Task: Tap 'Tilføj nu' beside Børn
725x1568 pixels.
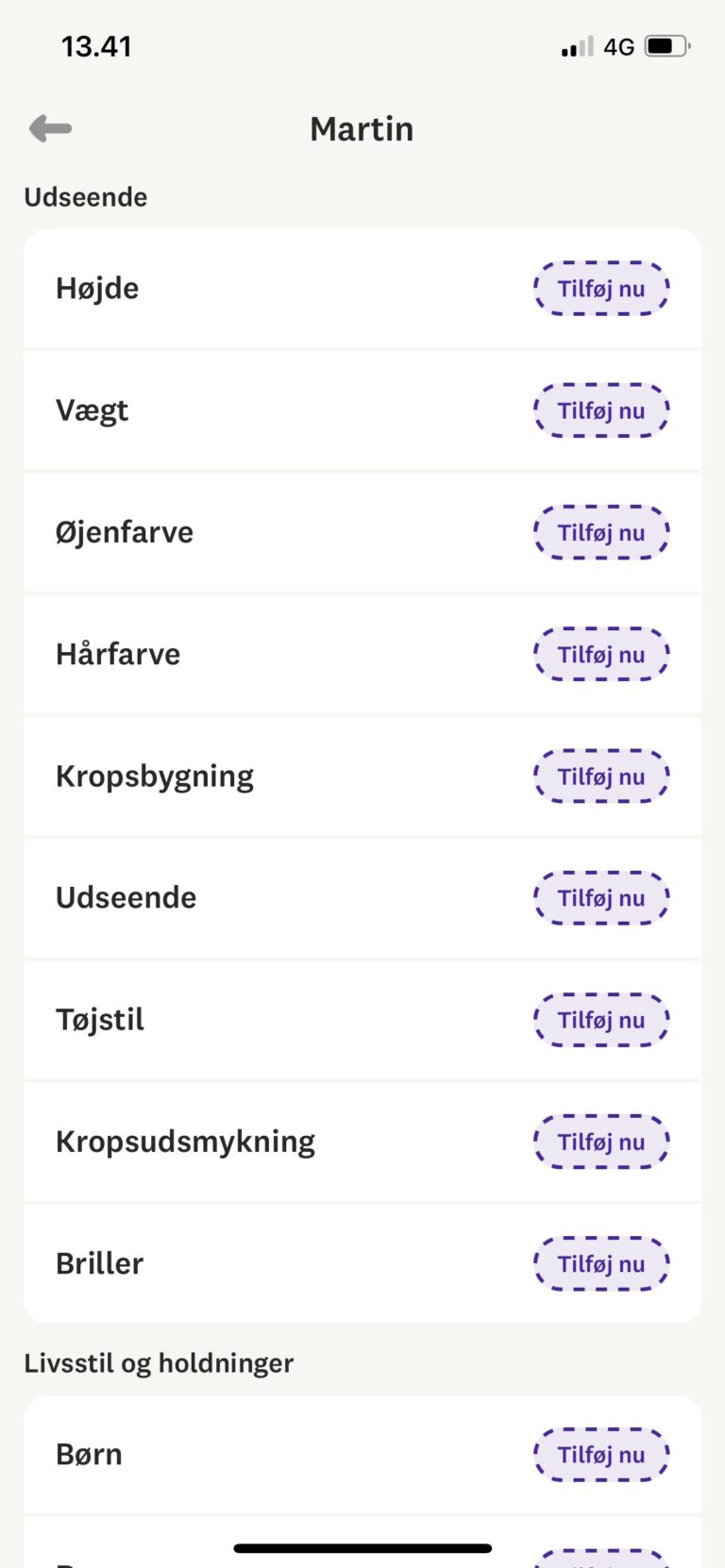Action: [x=601, y=1455]
